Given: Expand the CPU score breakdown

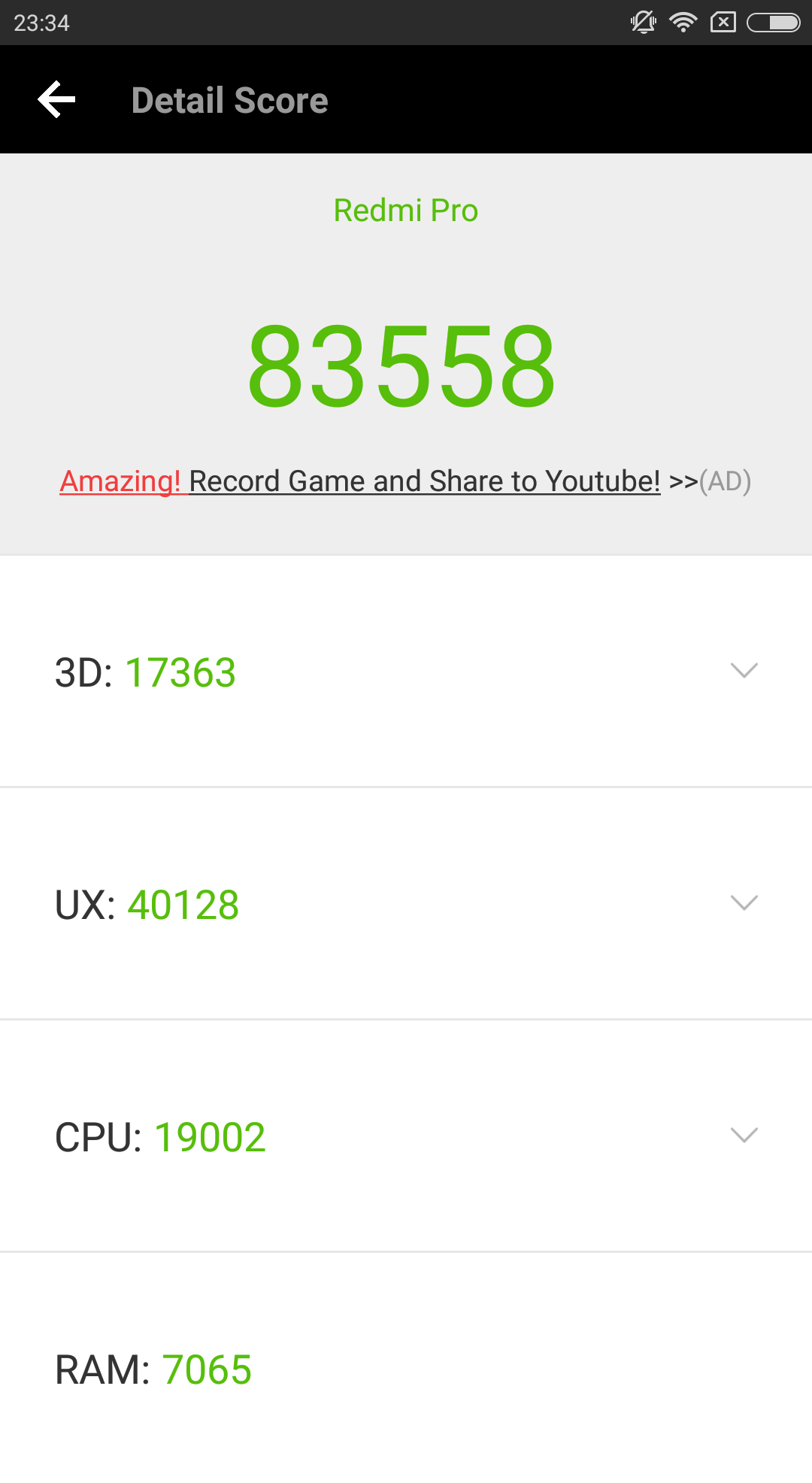Looking at the screenshot, I should (744, 1136).
